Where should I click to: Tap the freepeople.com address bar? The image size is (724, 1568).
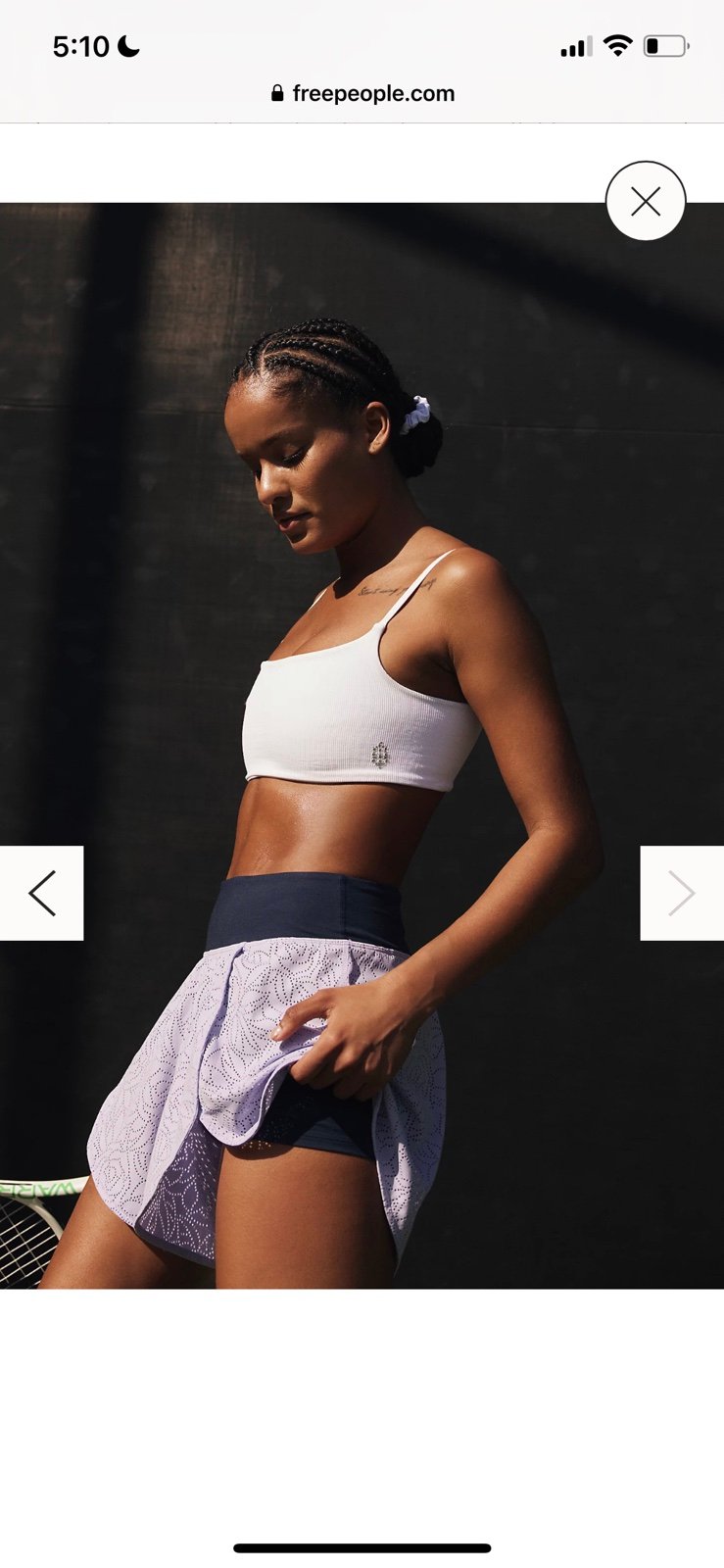[362, 93]
